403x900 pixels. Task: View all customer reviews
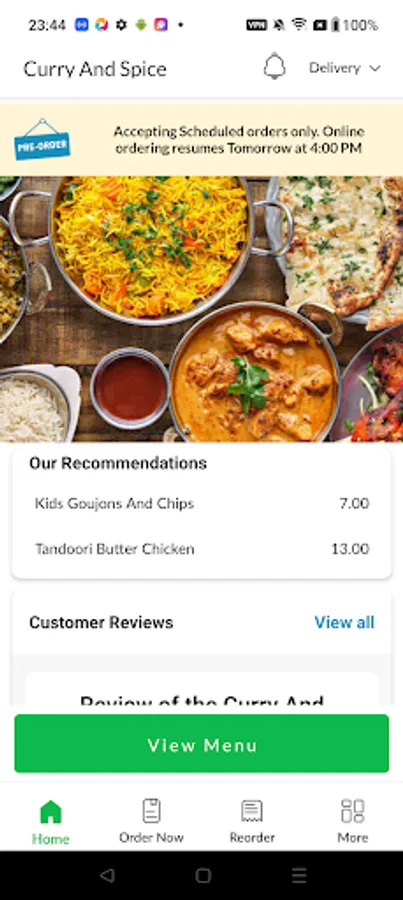coord(344,622)
